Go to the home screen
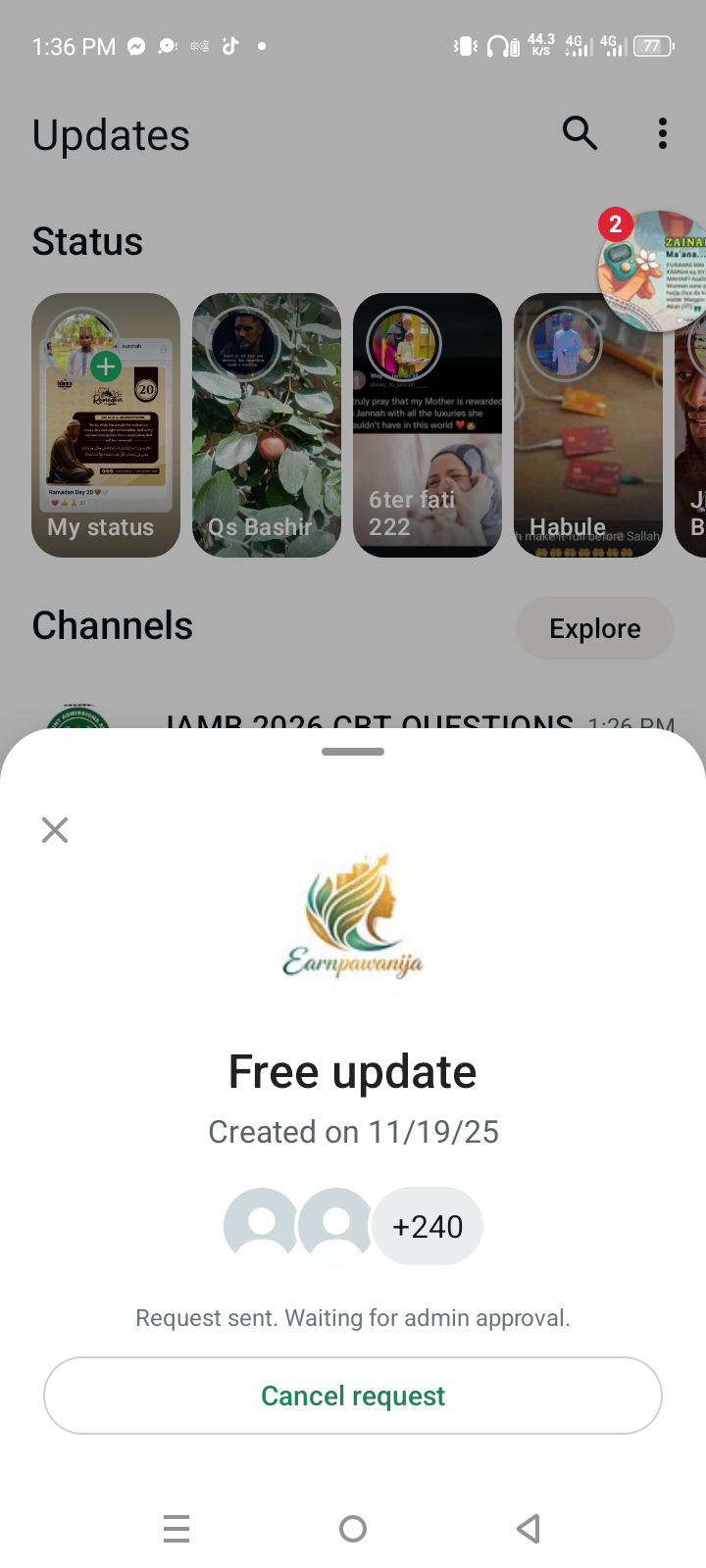This screenshot has height=1568, width=706. coord(353,1528)
